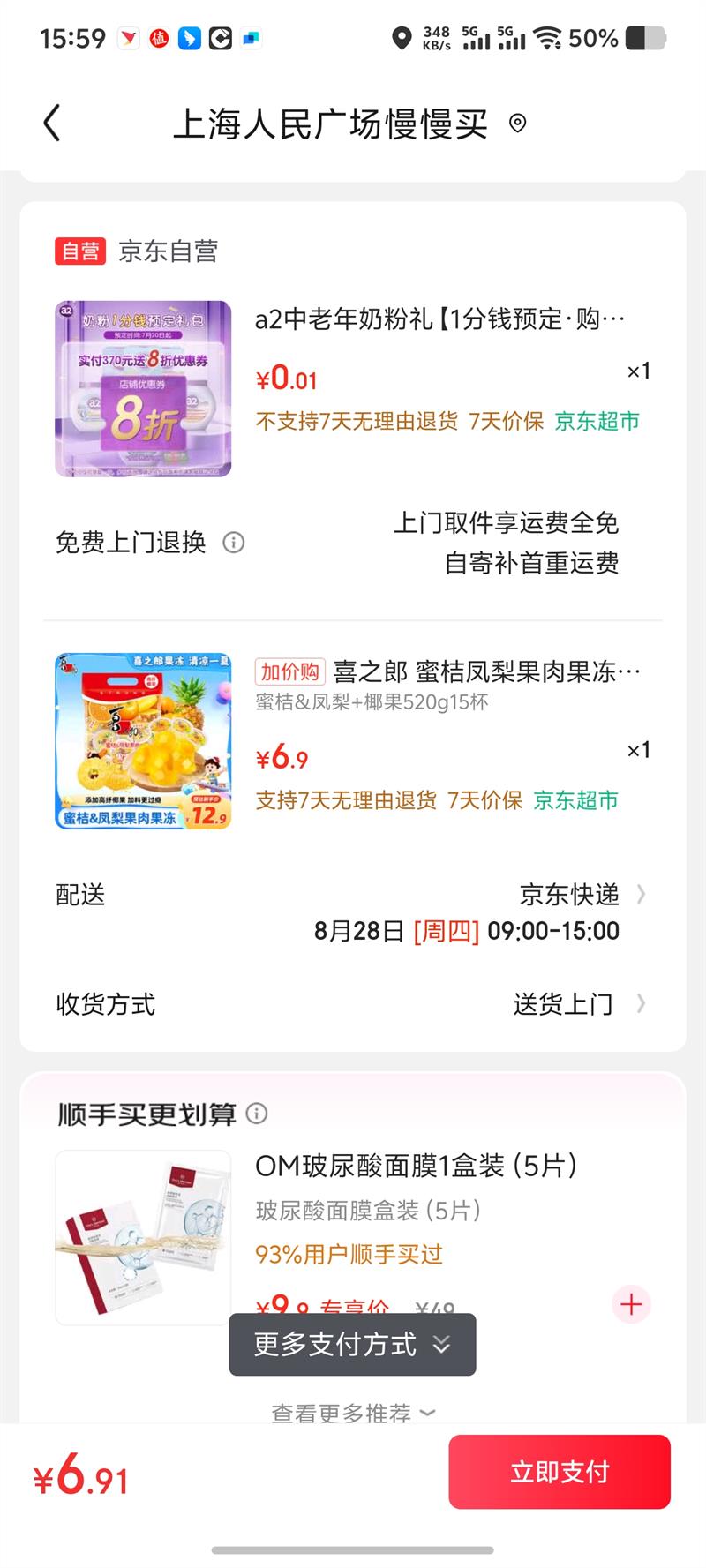
Task: Open the a2中老年奶粉礼 product thumbnail
Action: tap(143, 389)
